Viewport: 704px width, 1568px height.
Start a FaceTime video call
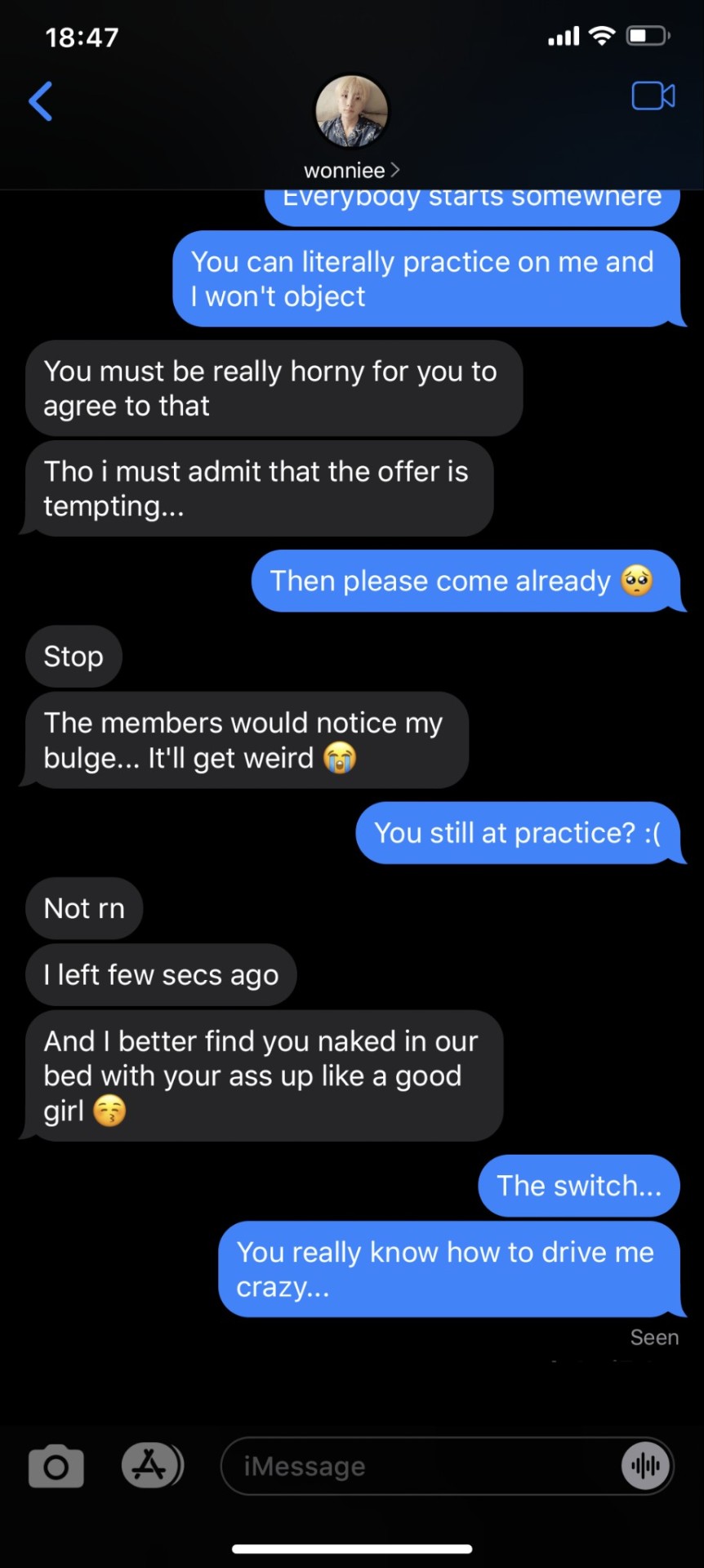653,96
